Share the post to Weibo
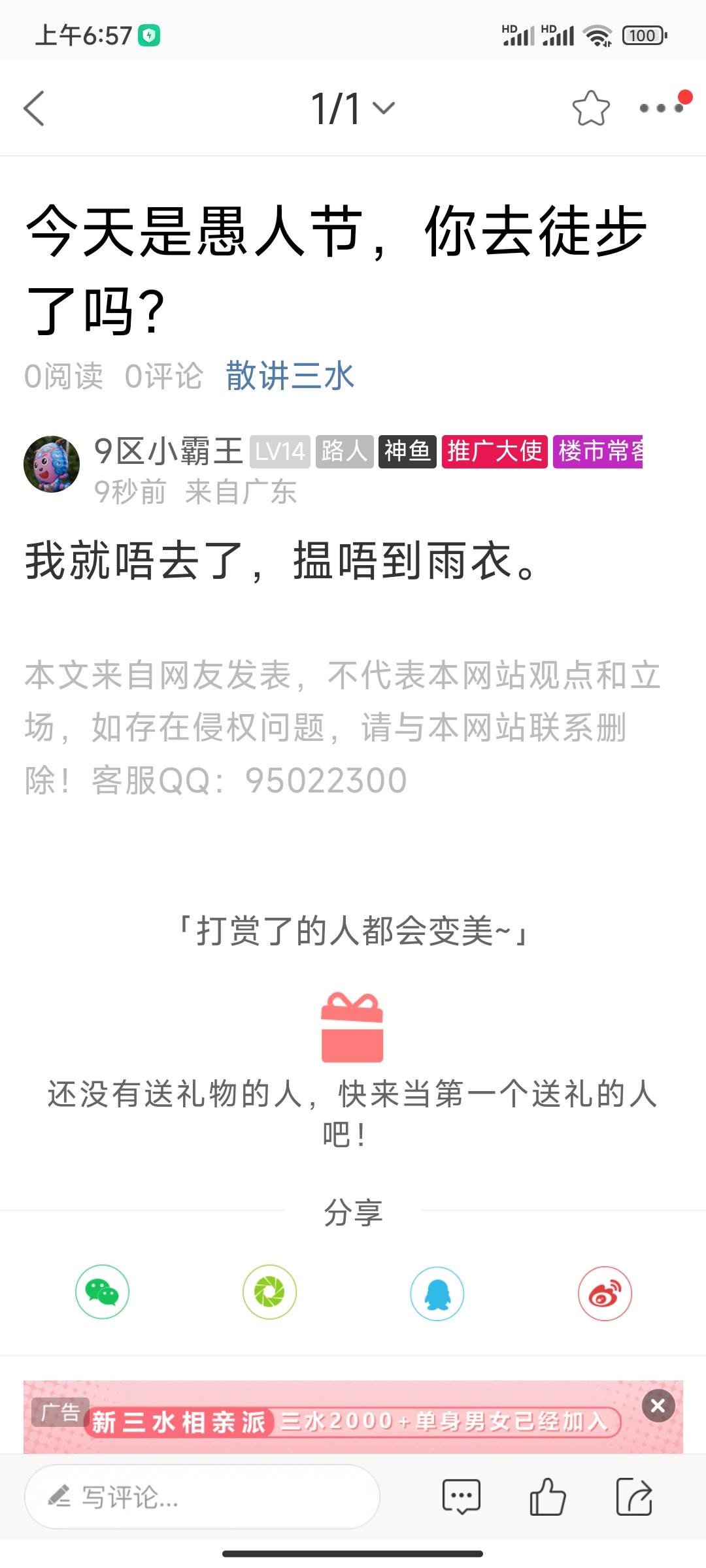 [605, 1294]
